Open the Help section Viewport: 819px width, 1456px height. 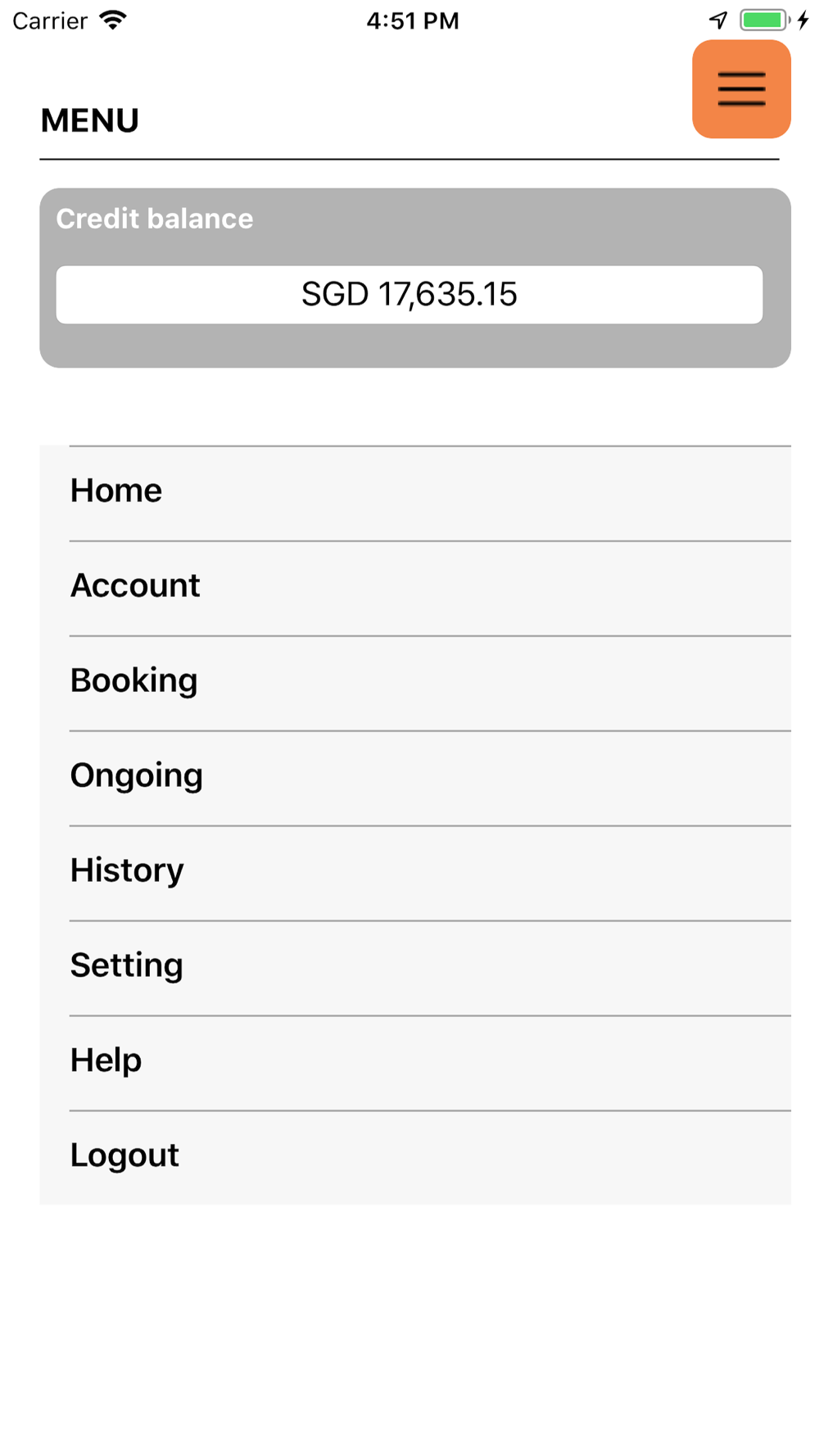click(415, 1063)
